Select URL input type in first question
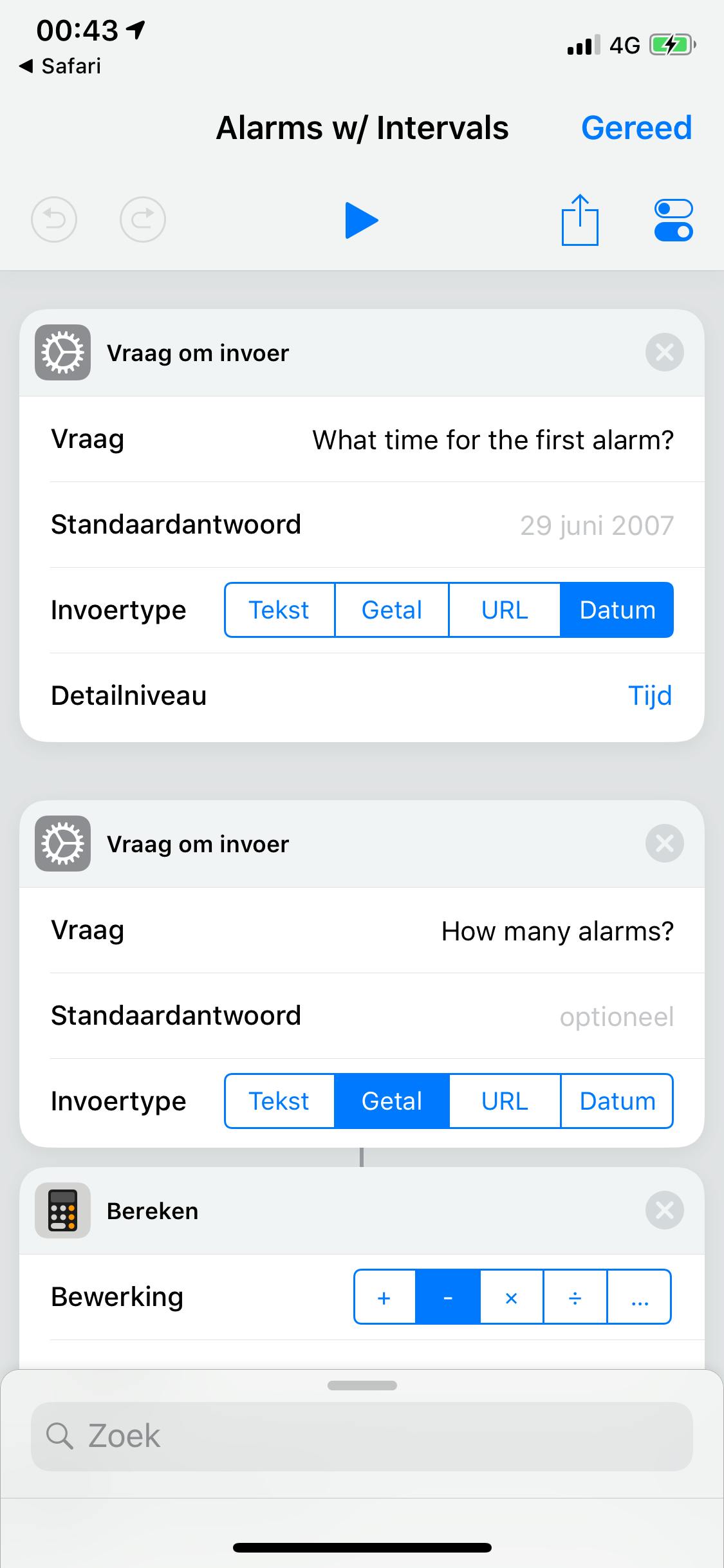This screenshot has width=724, height=1568. pyautogui.click(x=504, y=610)
